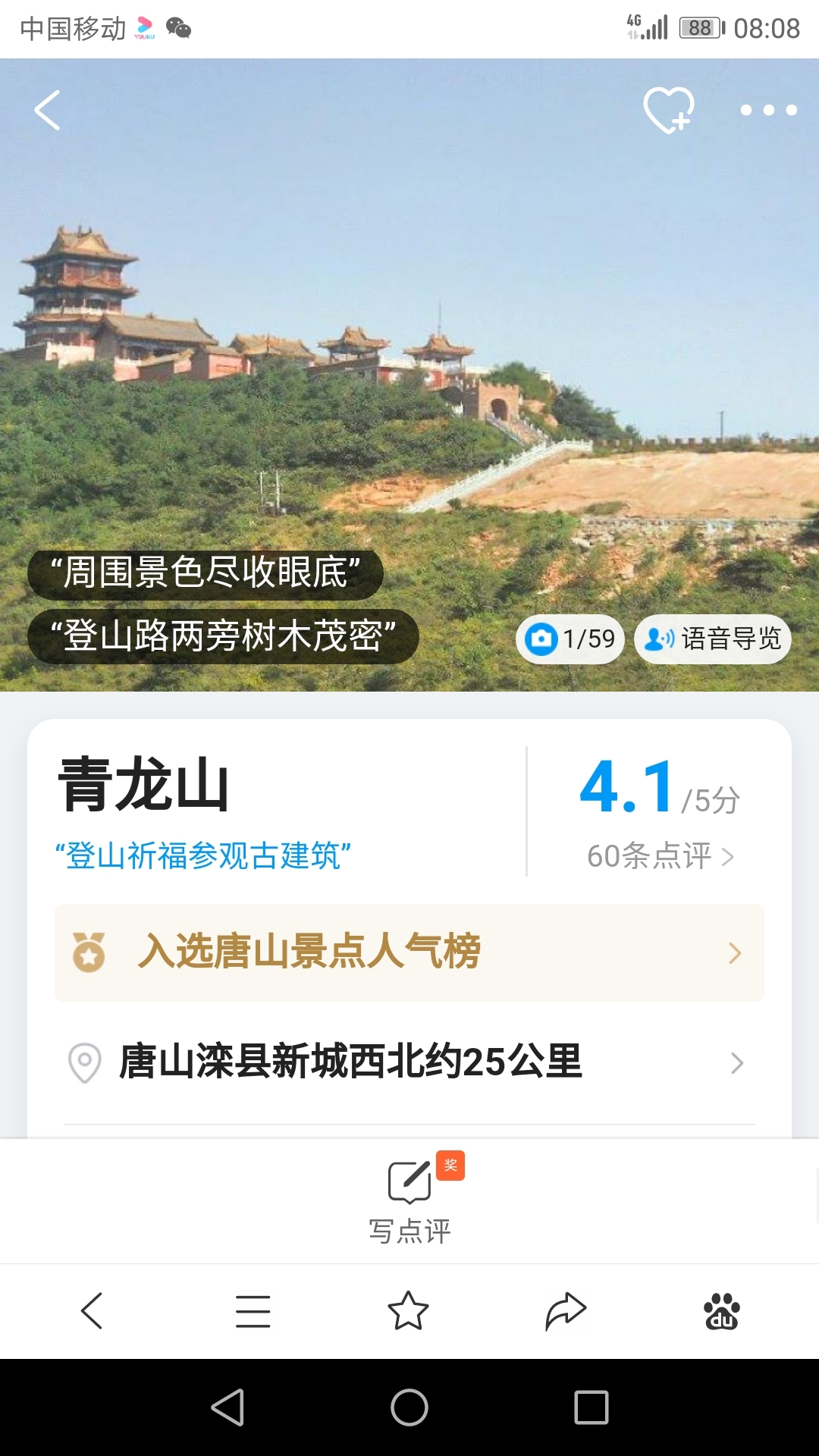819x1456 pixels.
Task: Tap the browser back arrow in the toolbar
Action: pos(92,1310)
